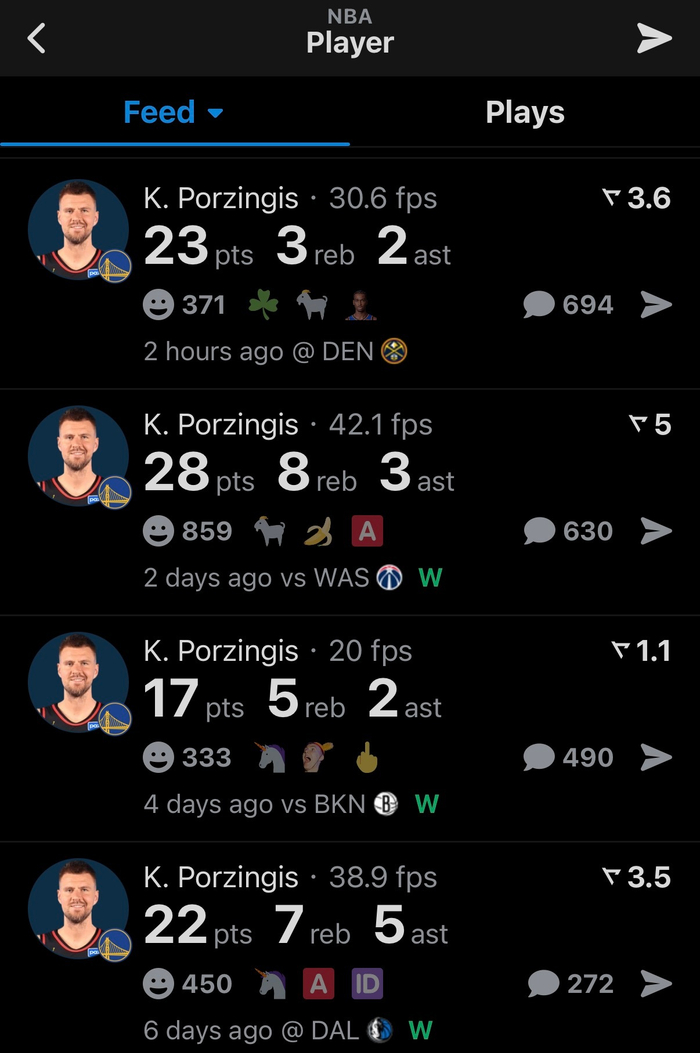The height and width of the screenshot is (1053, 700).
Task: Share the BKN game stat line
Action: pos(656,757)
